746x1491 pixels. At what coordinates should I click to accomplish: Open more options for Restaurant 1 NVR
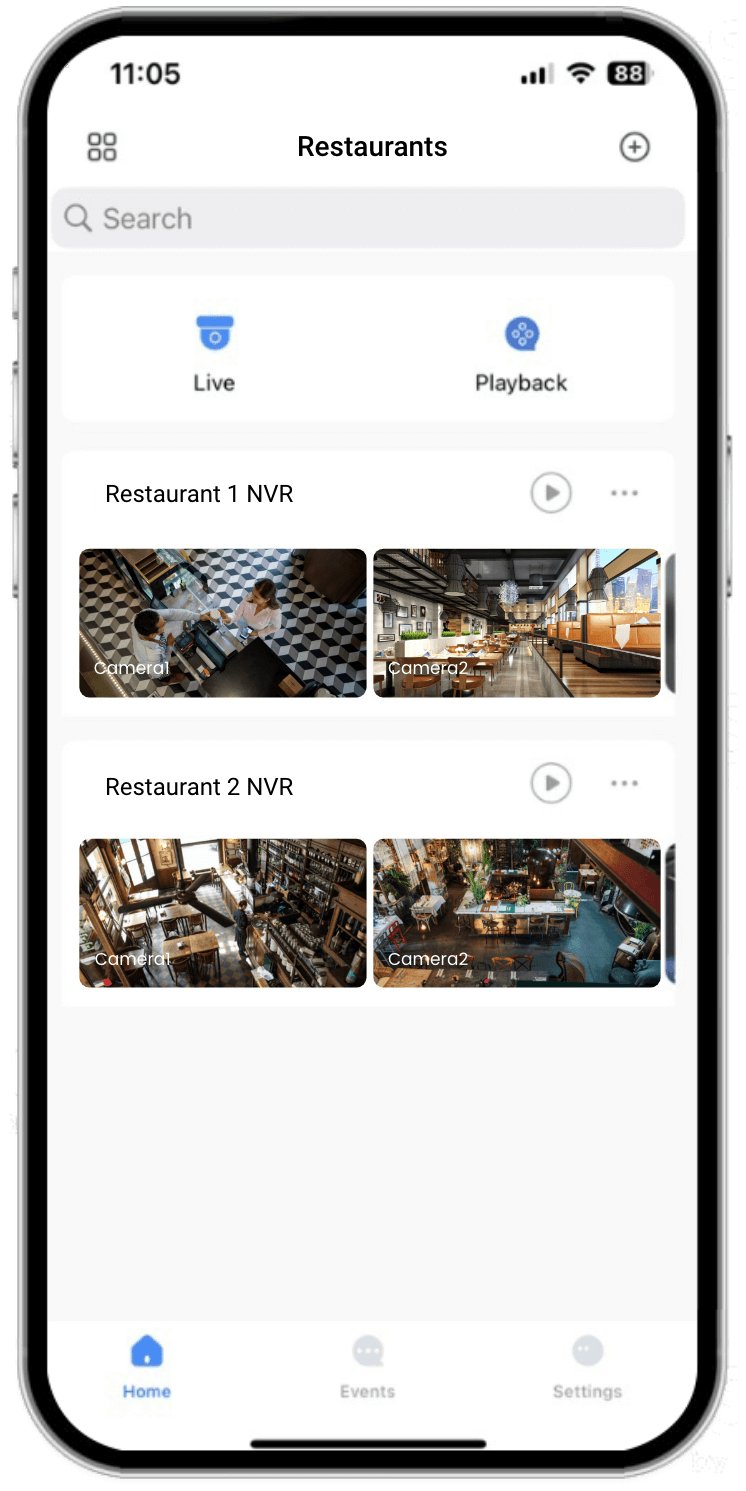[624, 493]
